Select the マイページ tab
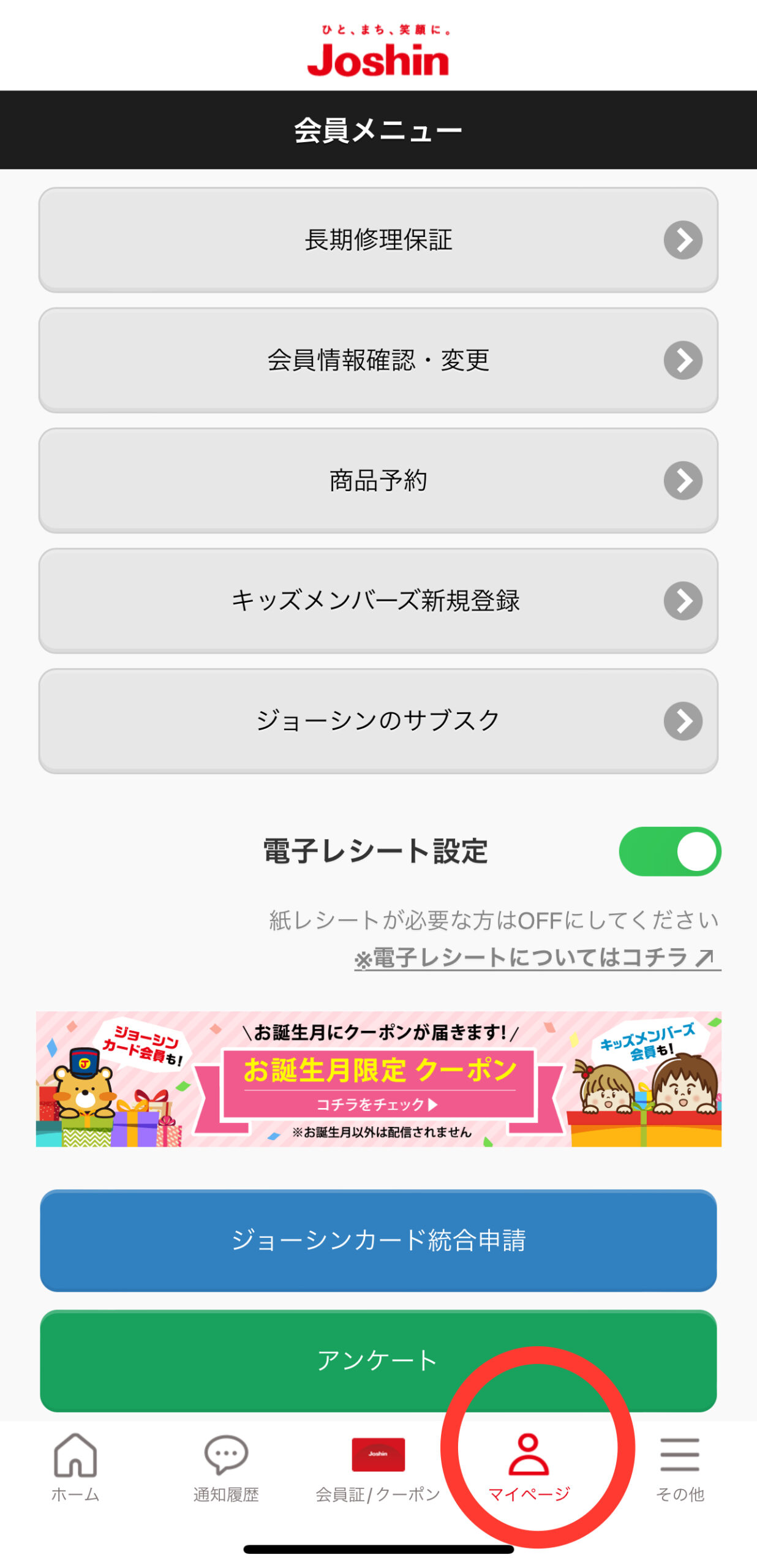 pos(529,1466)
